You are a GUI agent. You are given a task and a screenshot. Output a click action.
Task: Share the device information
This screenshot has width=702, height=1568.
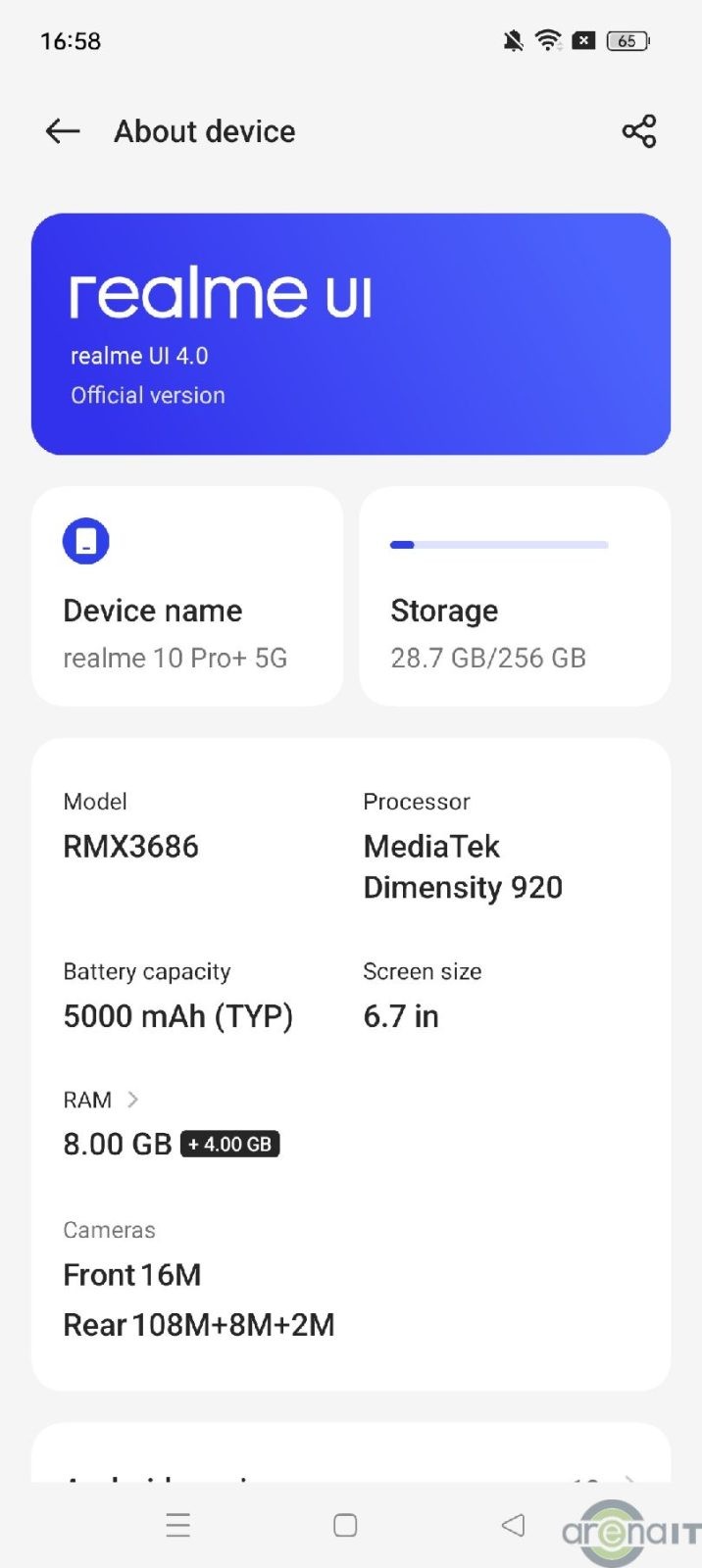click(638, 131)
